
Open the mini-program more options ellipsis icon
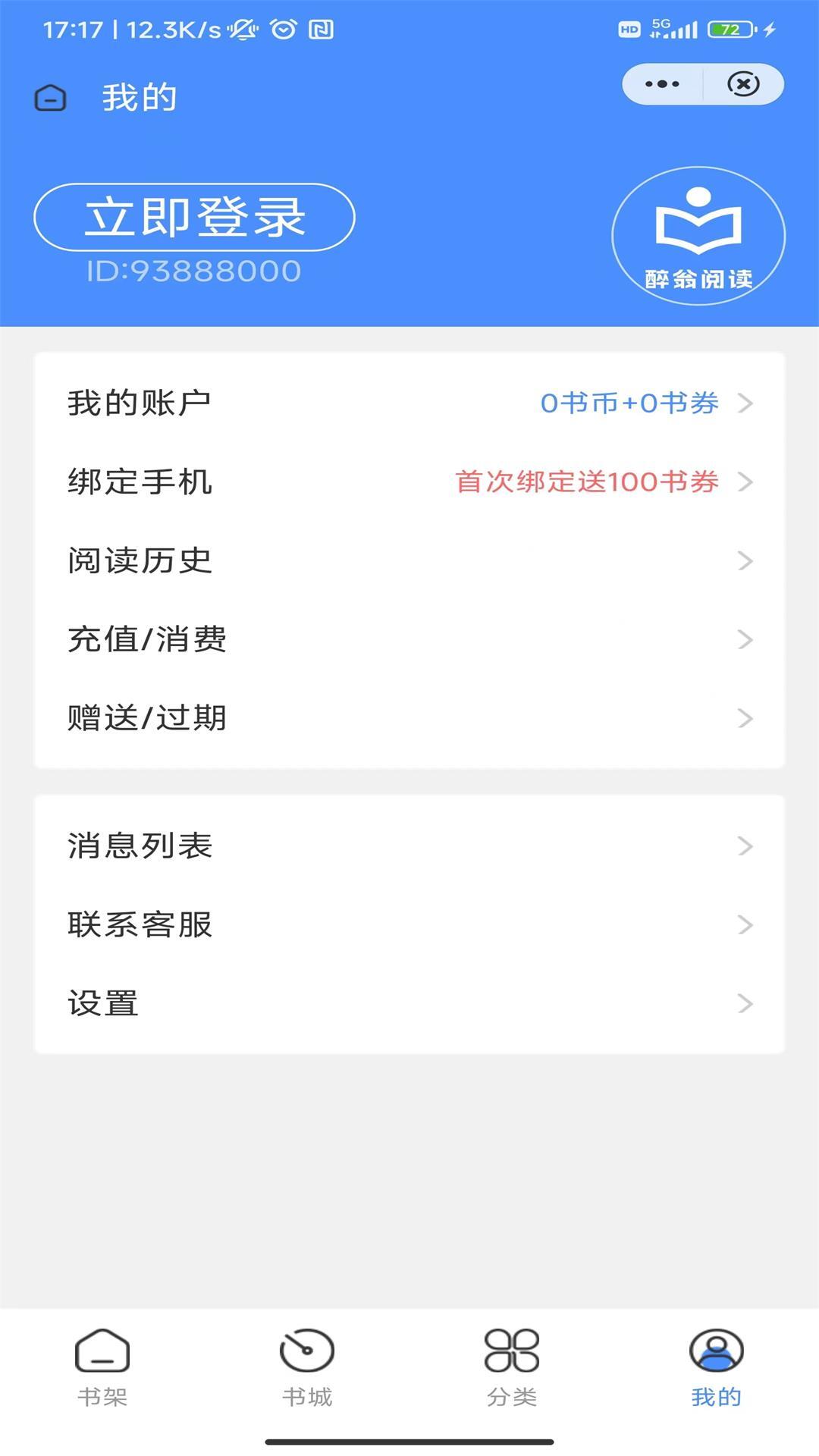[x=662, y=83]
